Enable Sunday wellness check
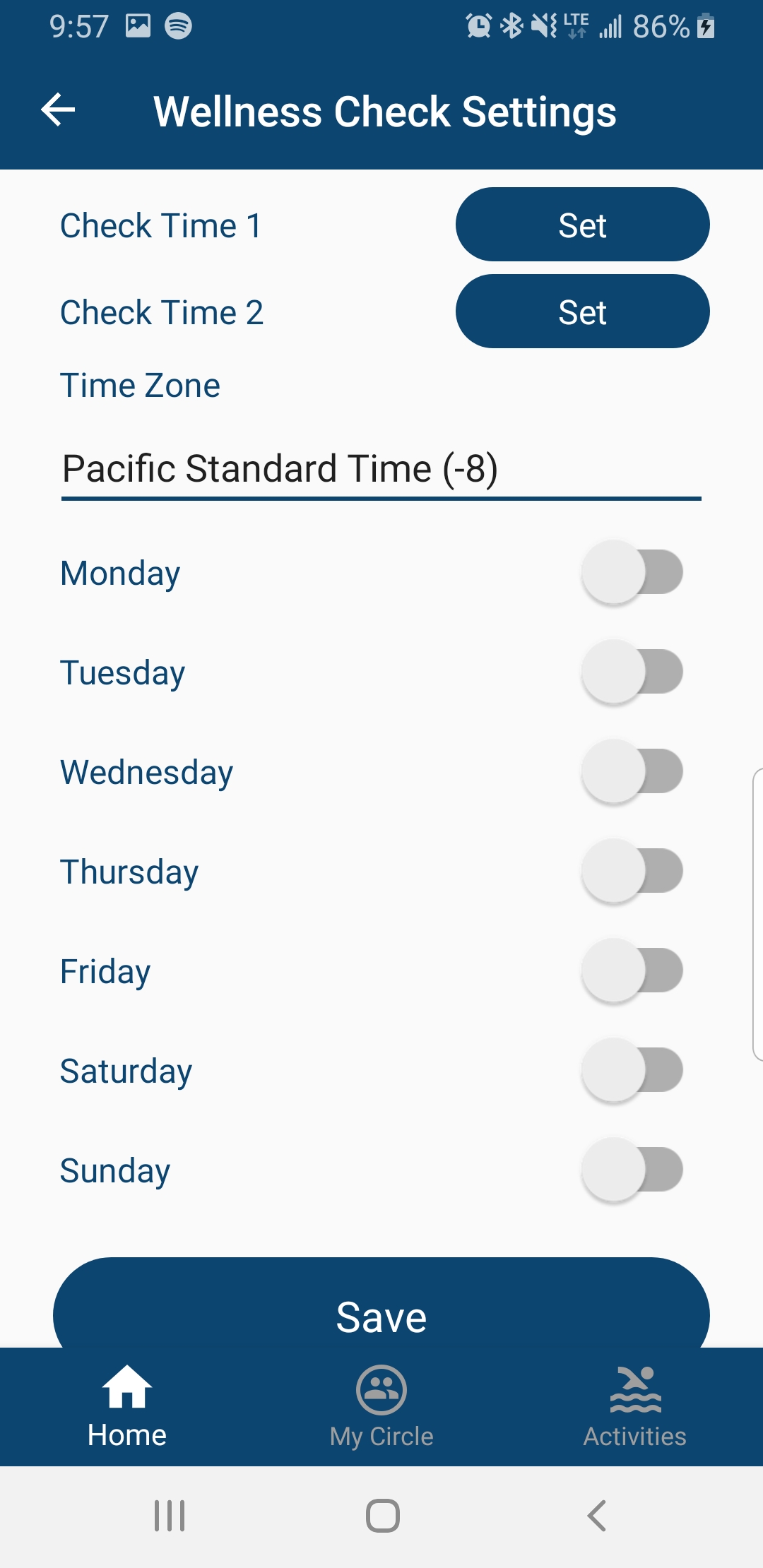The image size is (763, 1568). coord(632,1170)
